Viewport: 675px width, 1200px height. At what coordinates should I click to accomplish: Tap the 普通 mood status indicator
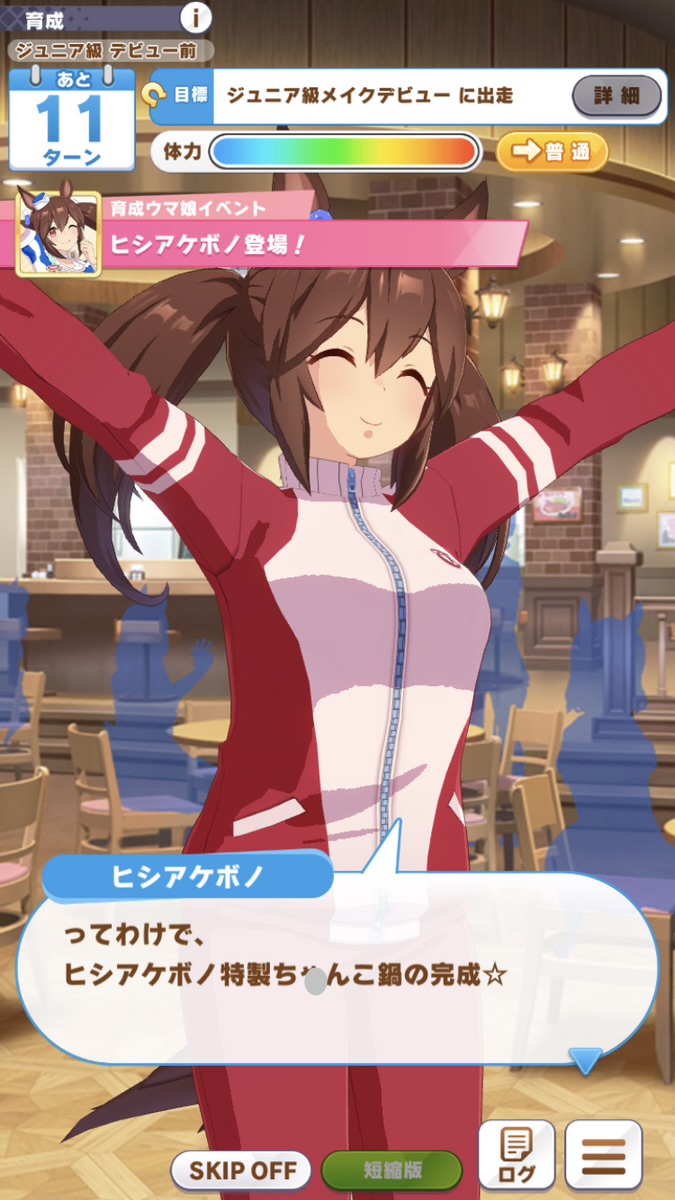[x=552, y=152]
